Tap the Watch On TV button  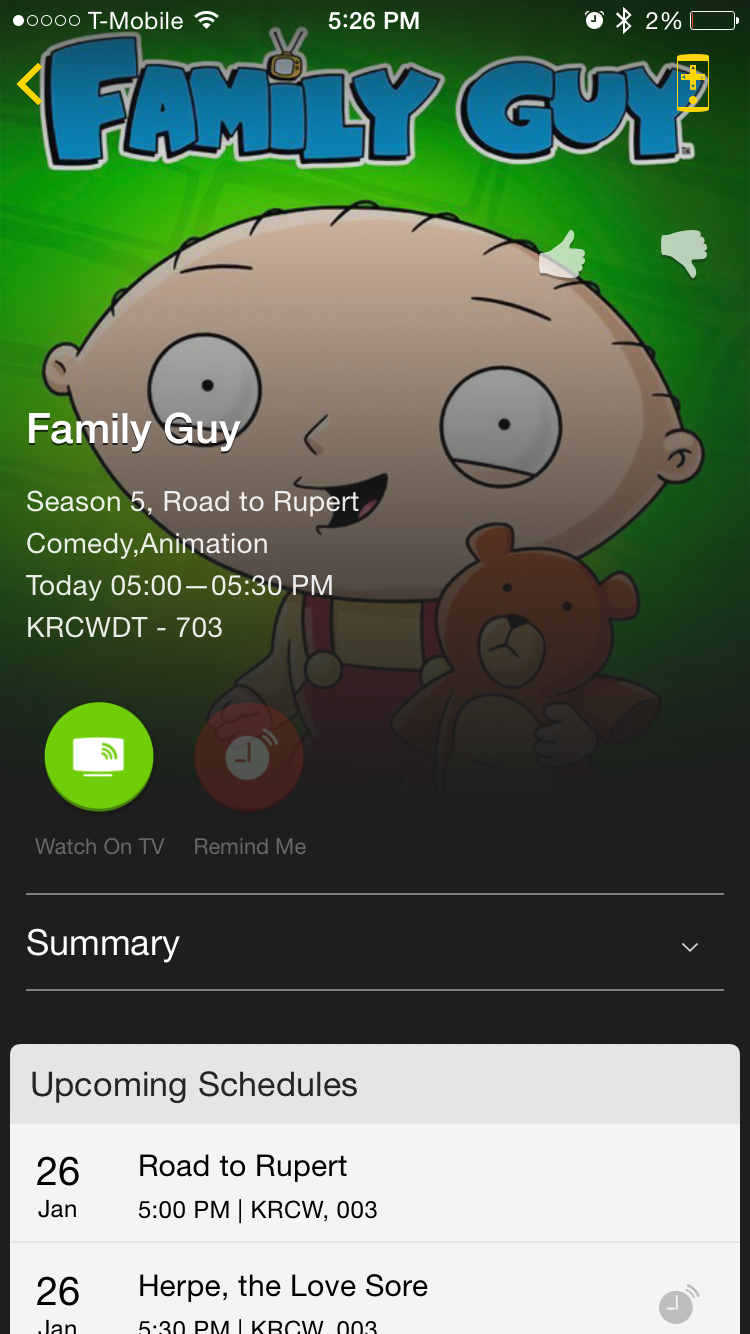pyautogui.click(x=99, y=757)
